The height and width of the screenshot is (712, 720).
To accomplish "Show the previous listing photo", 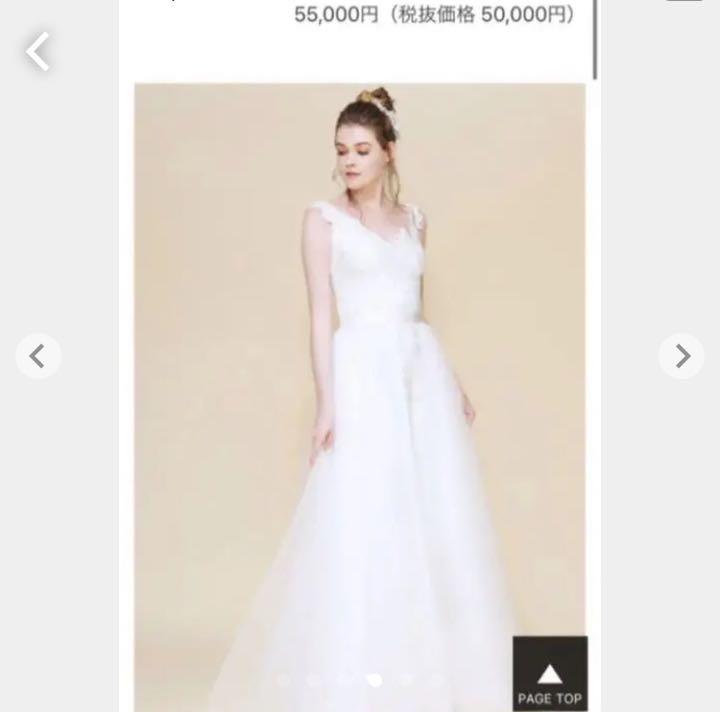I will click(x=38, y=355).
